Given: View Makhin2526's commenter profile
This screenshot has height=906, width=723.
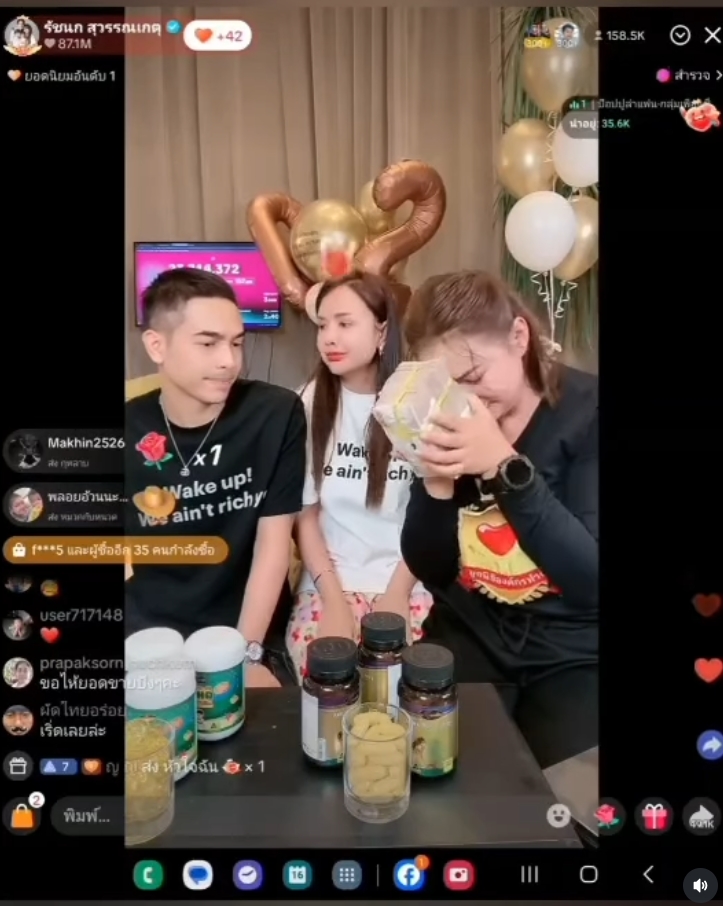Looking at the screenshot, I should [22, 450].
